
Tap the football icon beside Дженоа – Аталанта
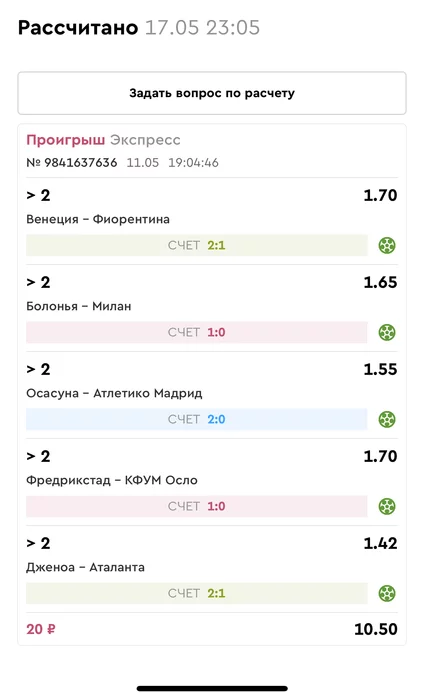[387, 593]
